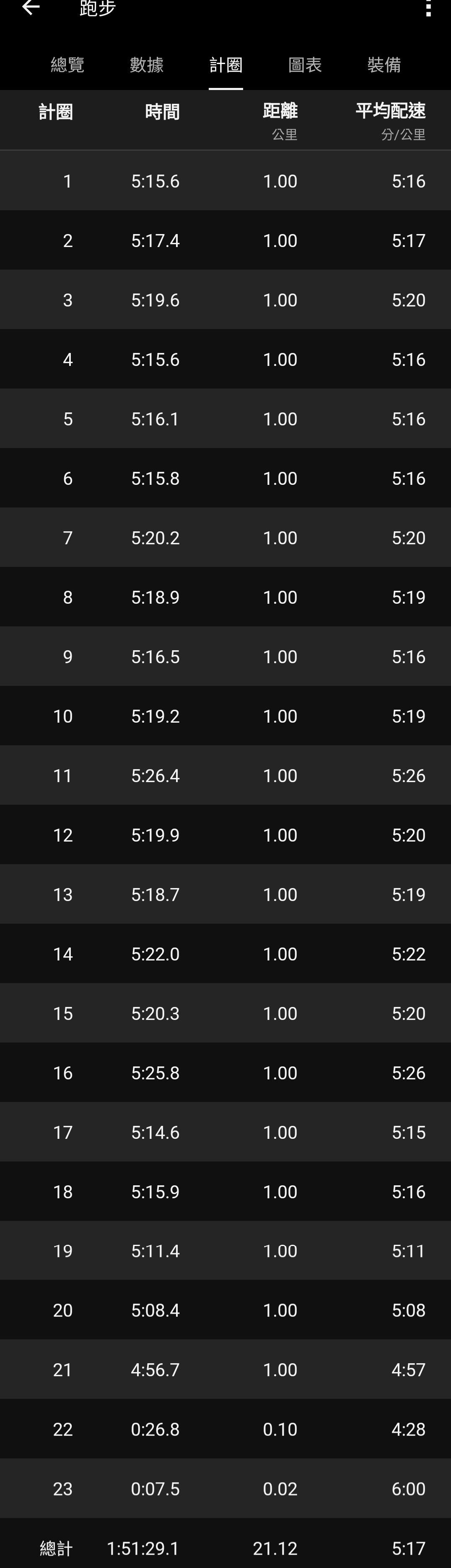This screenshot has width=451, height=1568.
Task: Switch to the 數據 tab
Action: click(147, 64)
